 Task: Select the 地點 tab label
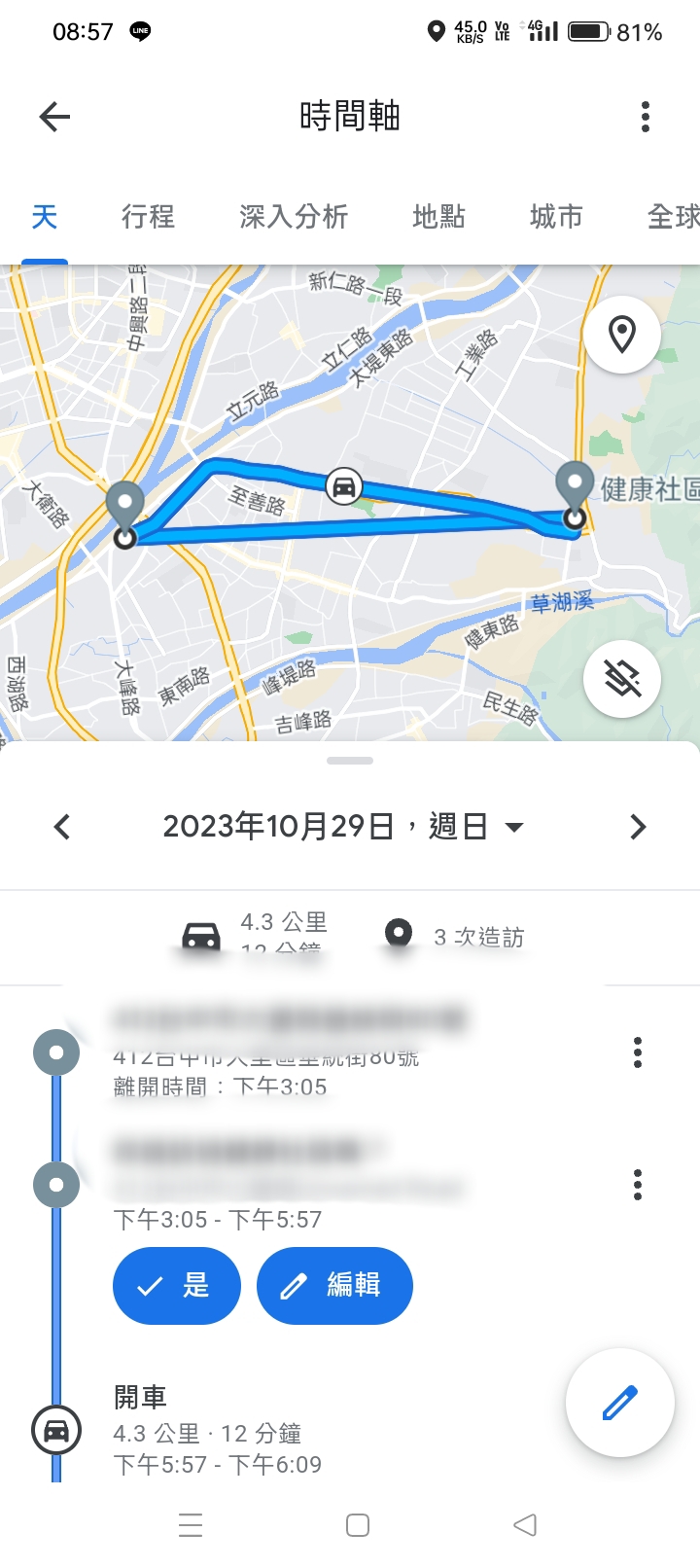click(x=437, y=218)
